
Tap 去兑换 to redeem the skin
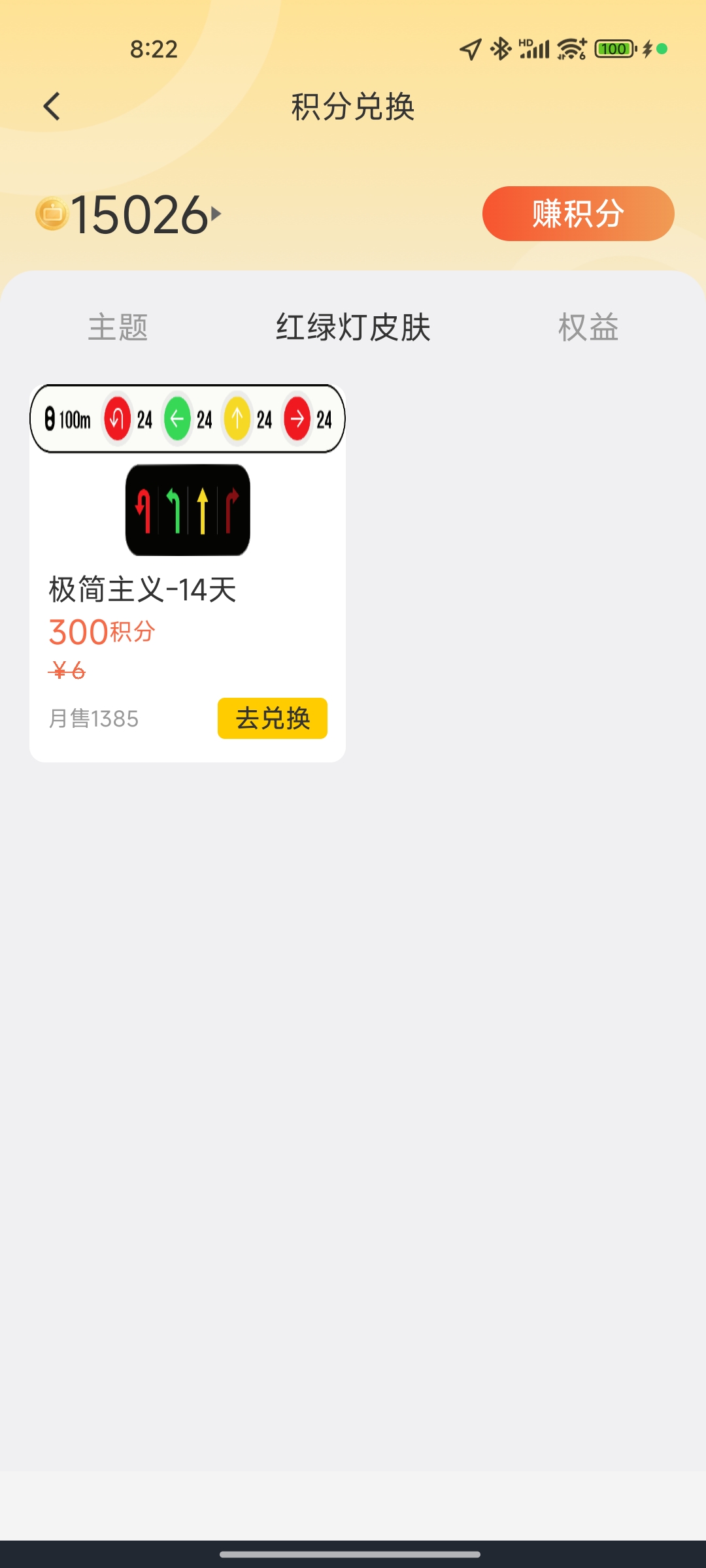(272, 719)
